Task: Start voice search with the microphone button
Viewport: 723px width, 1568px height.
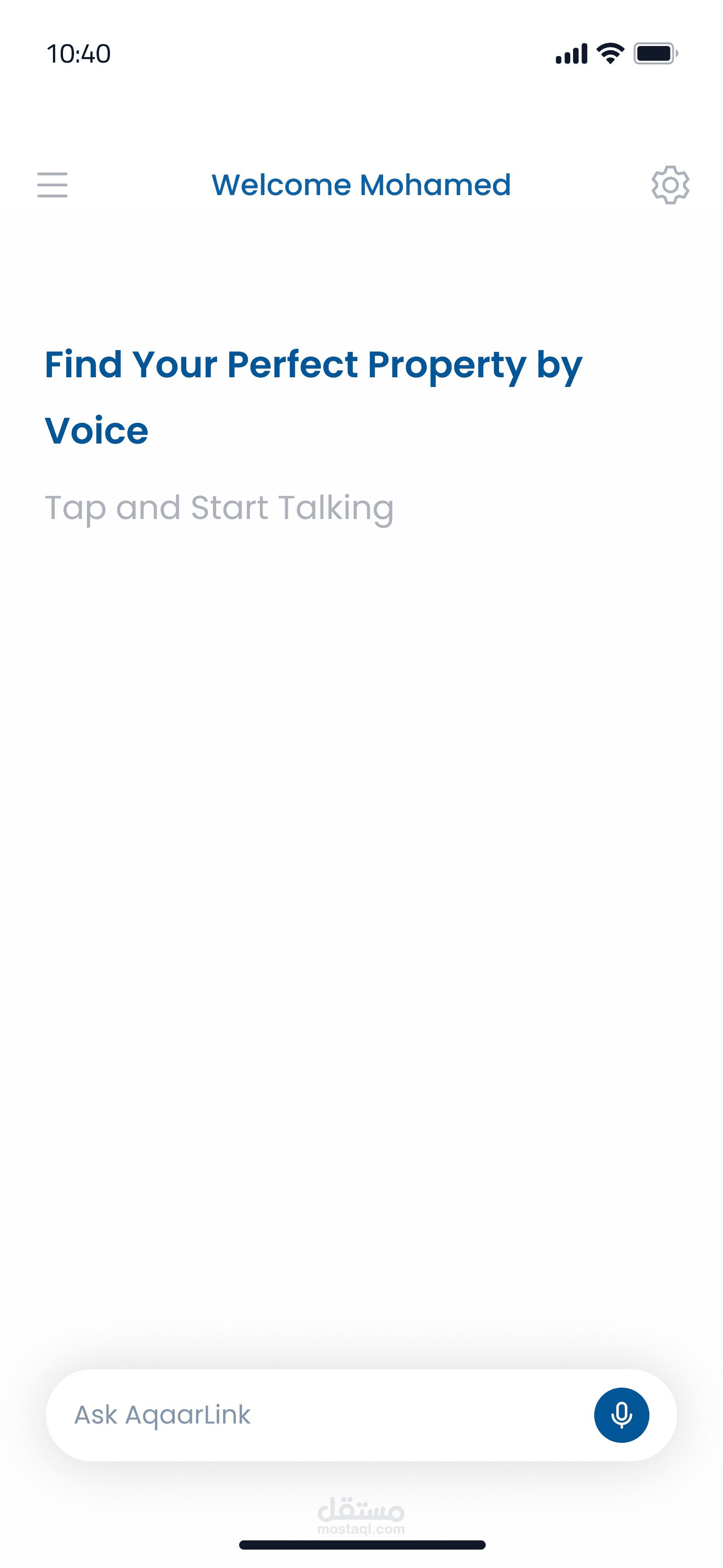Action: (x=621, y=1415)
